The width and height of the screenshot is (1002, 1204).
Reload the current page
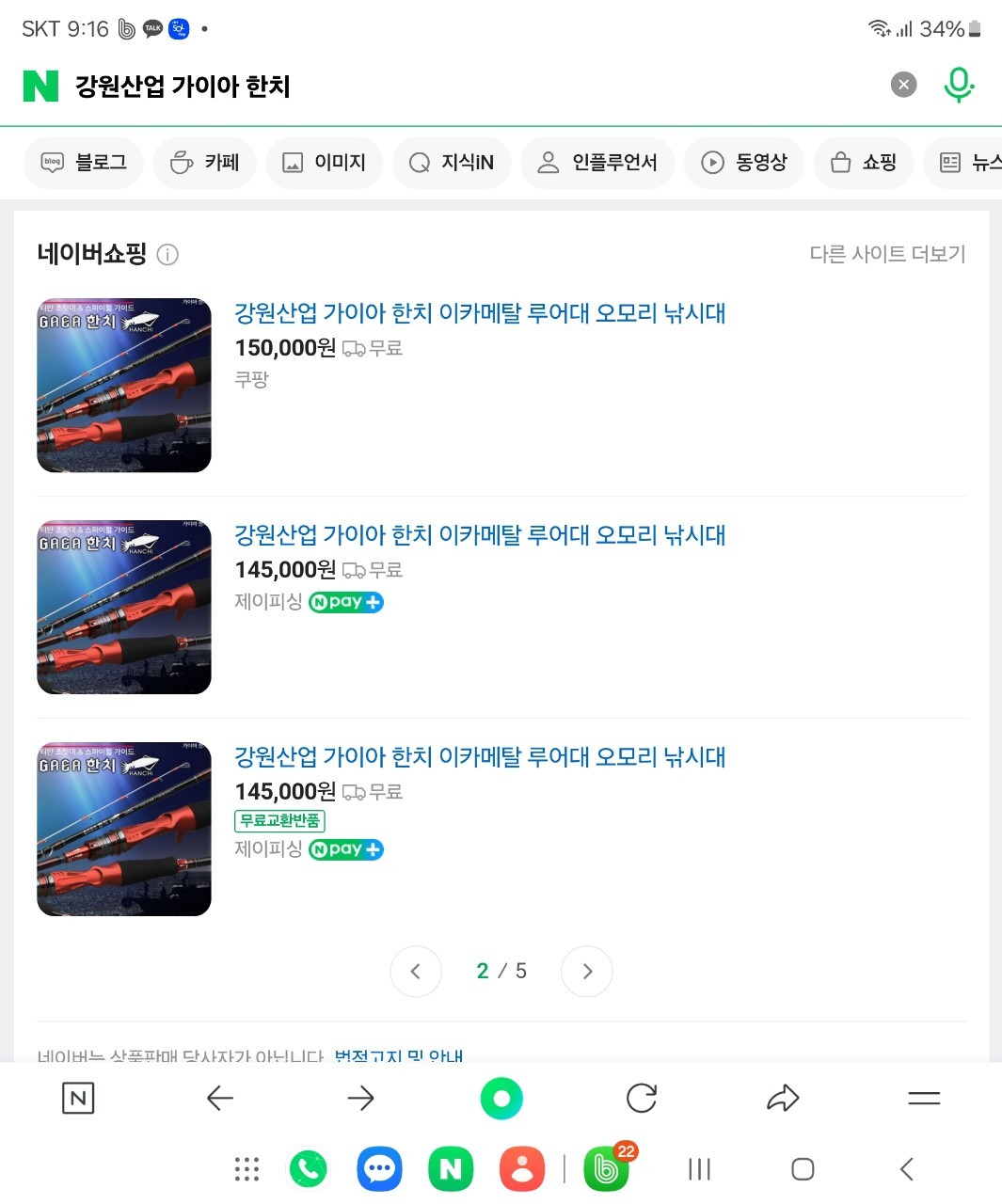pyautogui.click(x=642, y=1098)
